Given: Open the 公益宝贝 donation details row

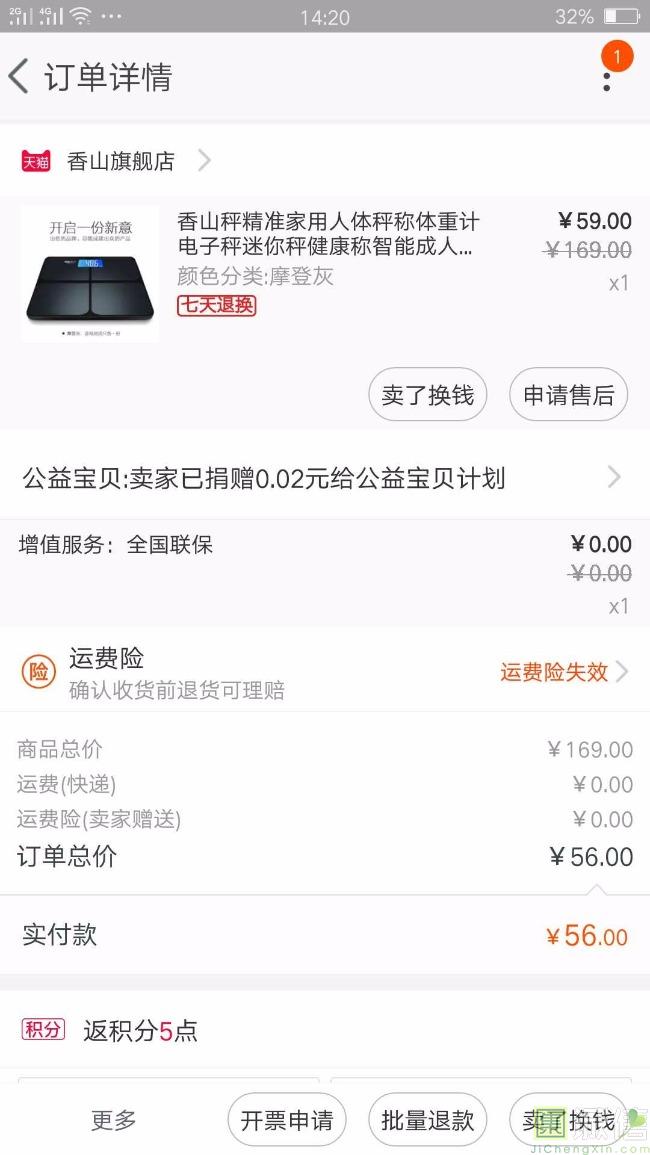Looking at the screenshot, I should 324,479.
